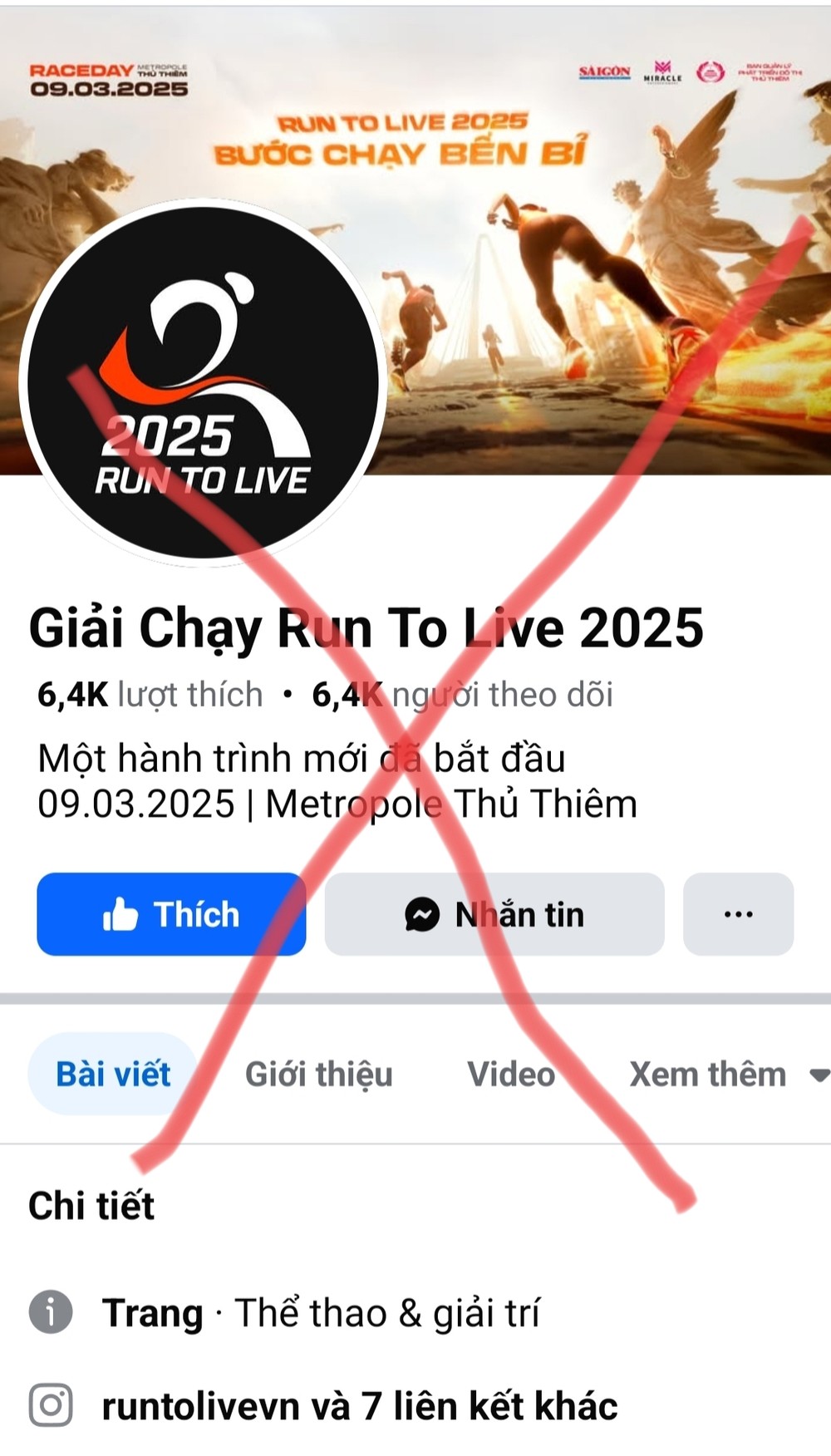View the page's profile picture
Image resolution: width=831 pixels, height=1456 pixels.
tap(202, 382)
